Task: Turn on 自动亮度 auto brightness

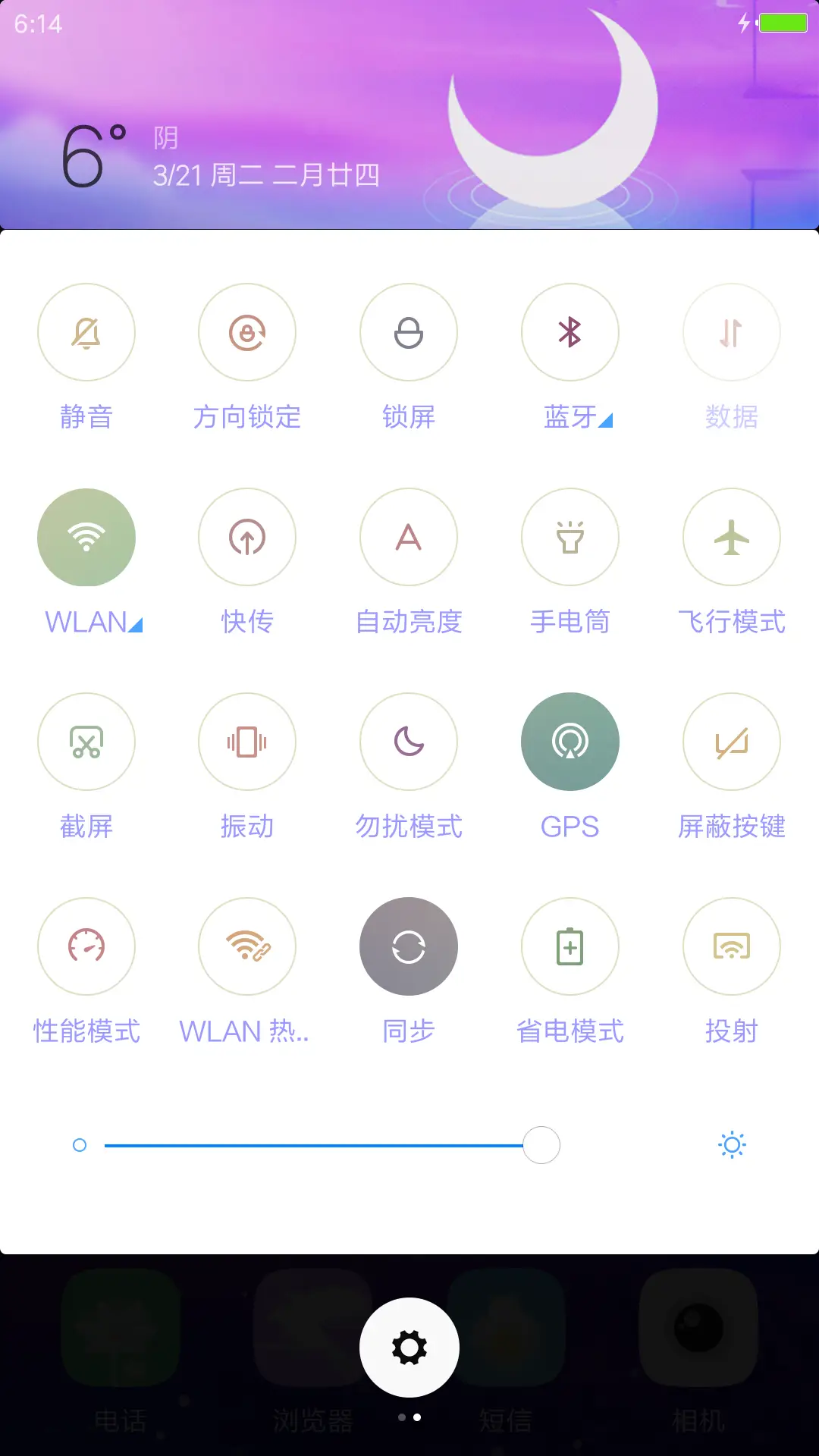Action: (x=409, y=537)
